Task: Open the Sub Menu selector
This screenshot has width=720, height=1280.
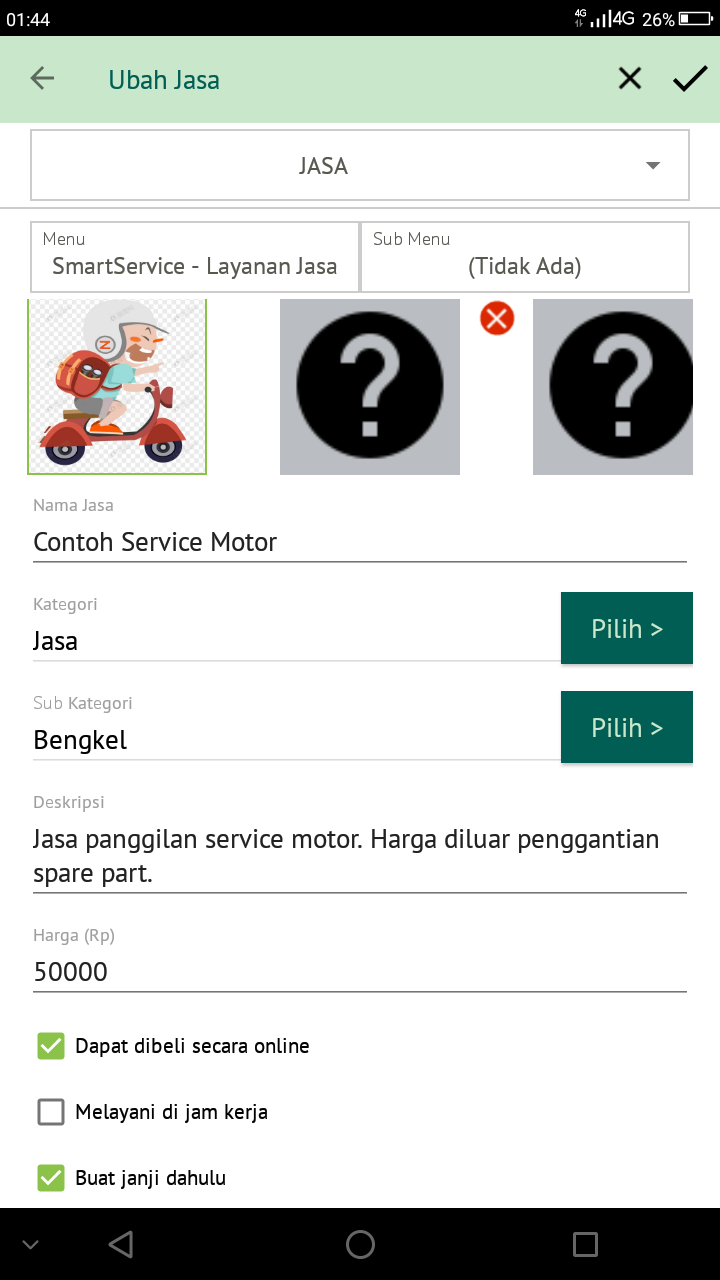Action: click(525, 257)
